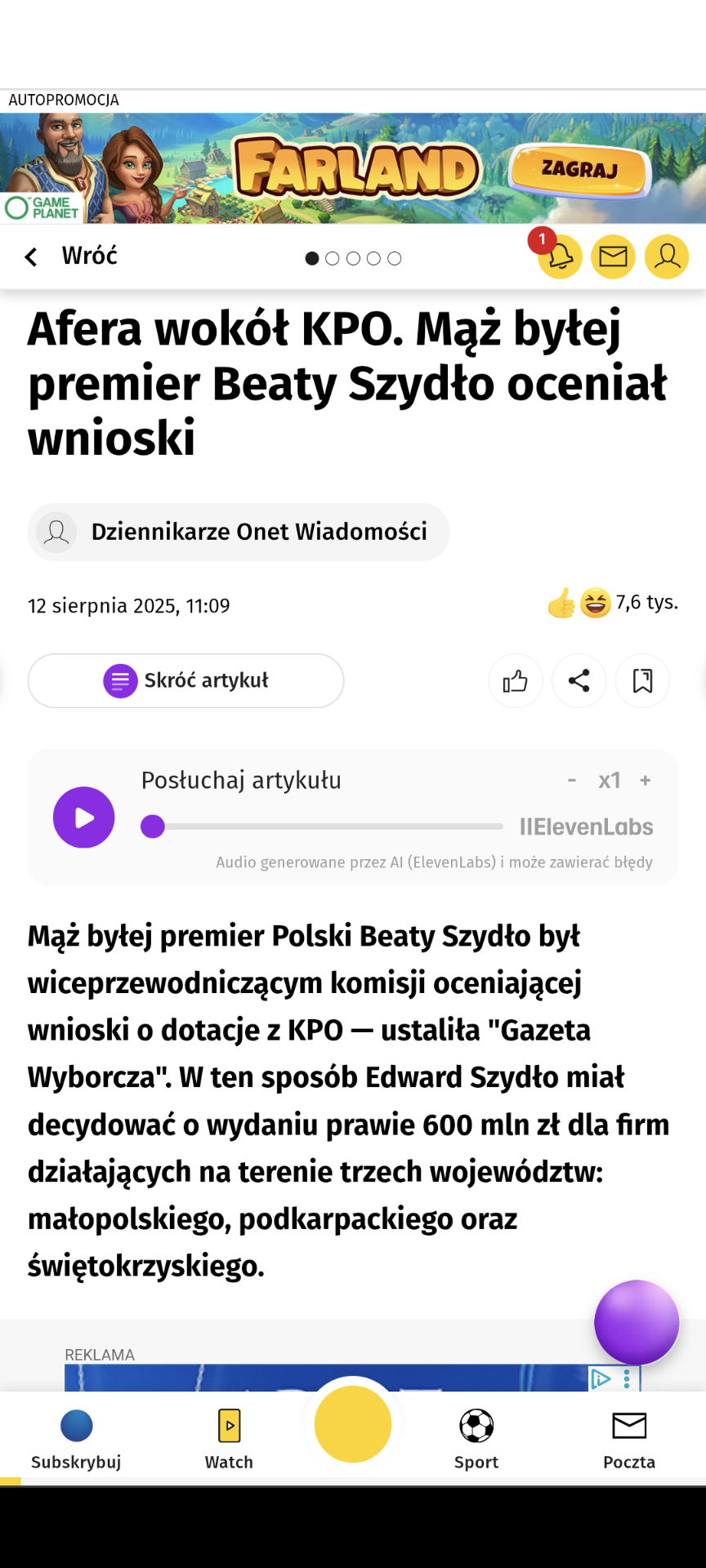The width and height of the screenshot is (706, 1568).
Task: Share this article
Action: coord(579,680)
